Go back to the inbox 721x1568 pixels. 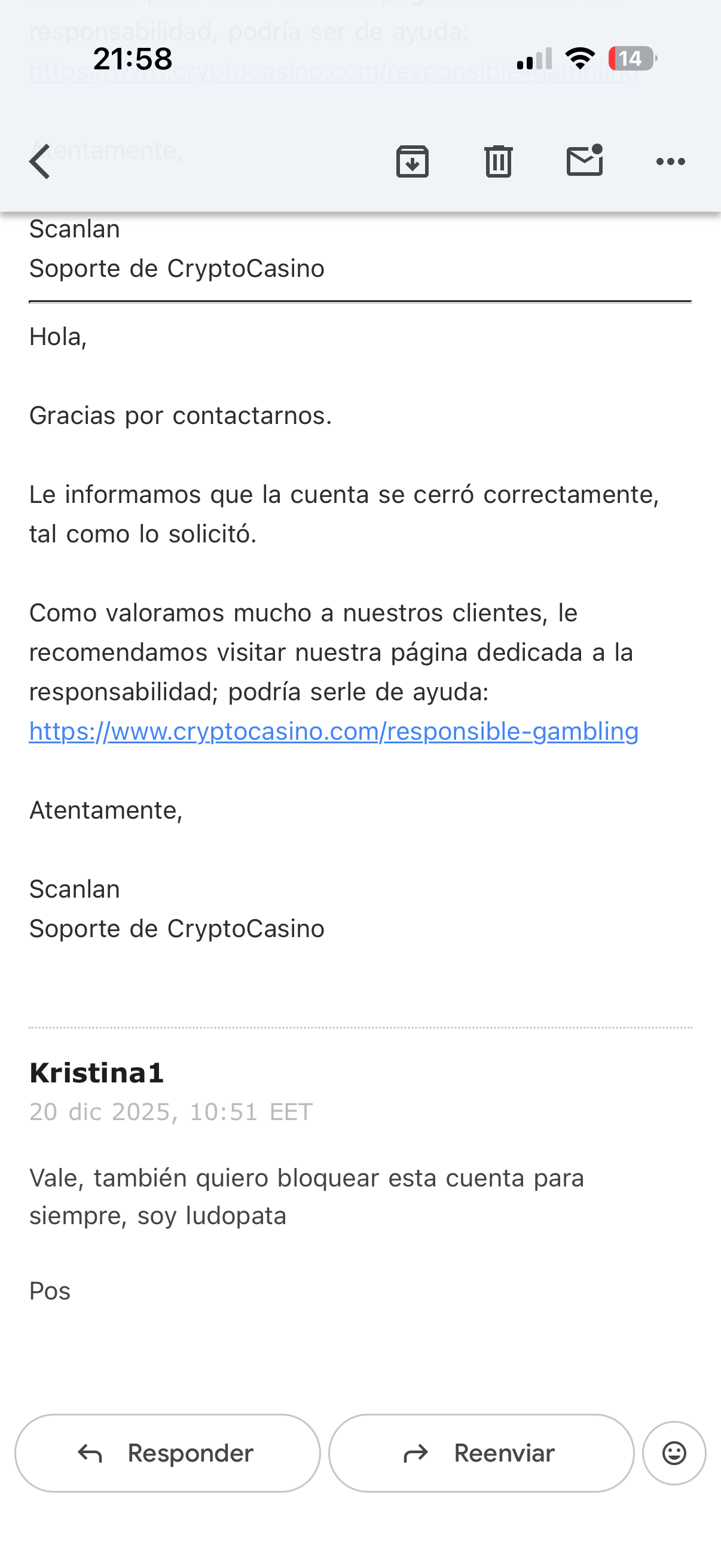pos(40,162)
